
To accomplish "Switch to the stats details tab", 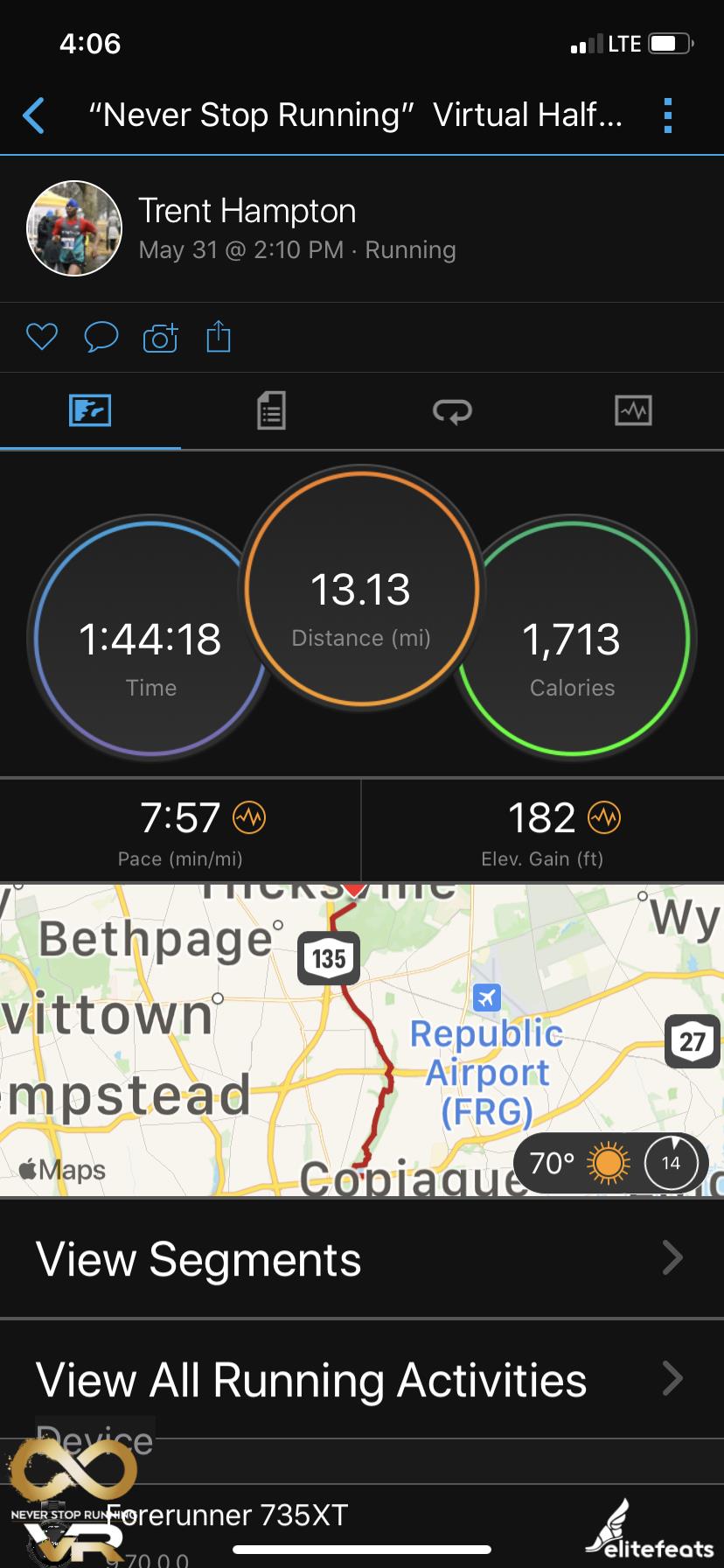I will tap(271, 410).
